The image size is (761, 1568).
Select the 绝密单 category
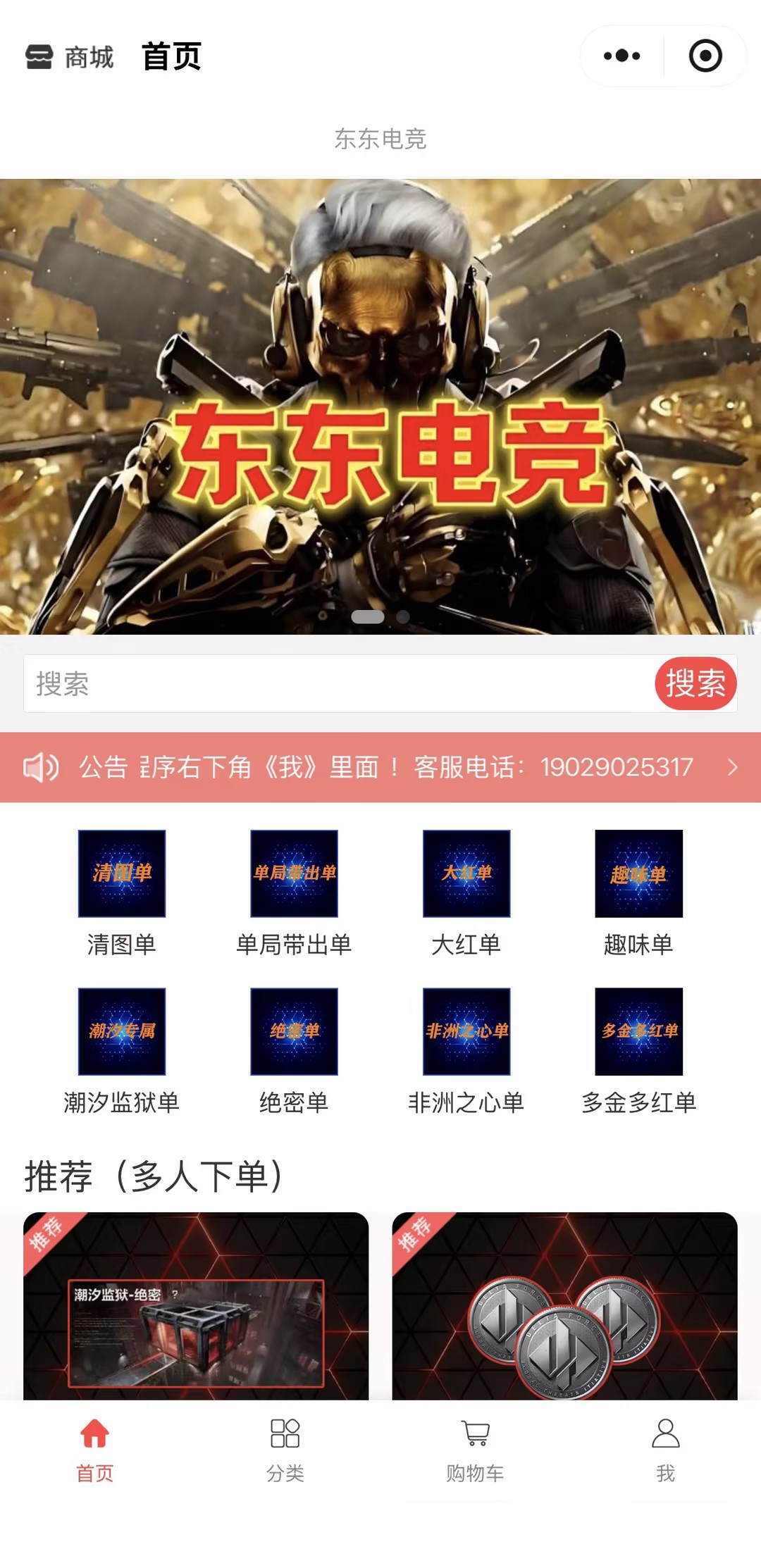click(294, 1050)
